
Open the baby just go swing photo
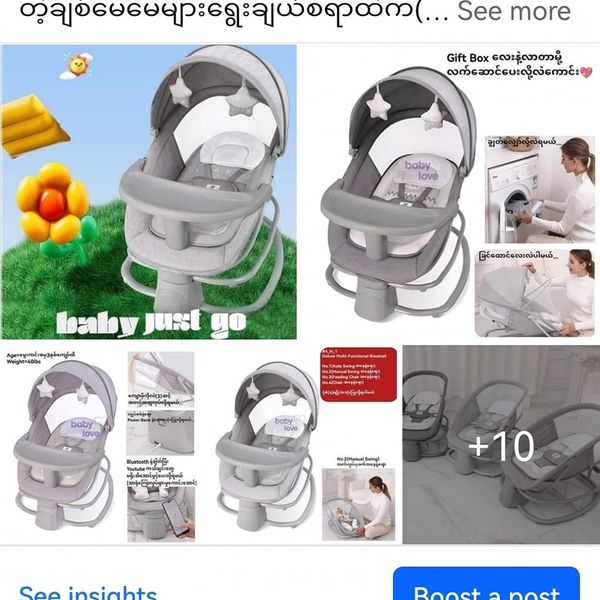pos(149,192)
